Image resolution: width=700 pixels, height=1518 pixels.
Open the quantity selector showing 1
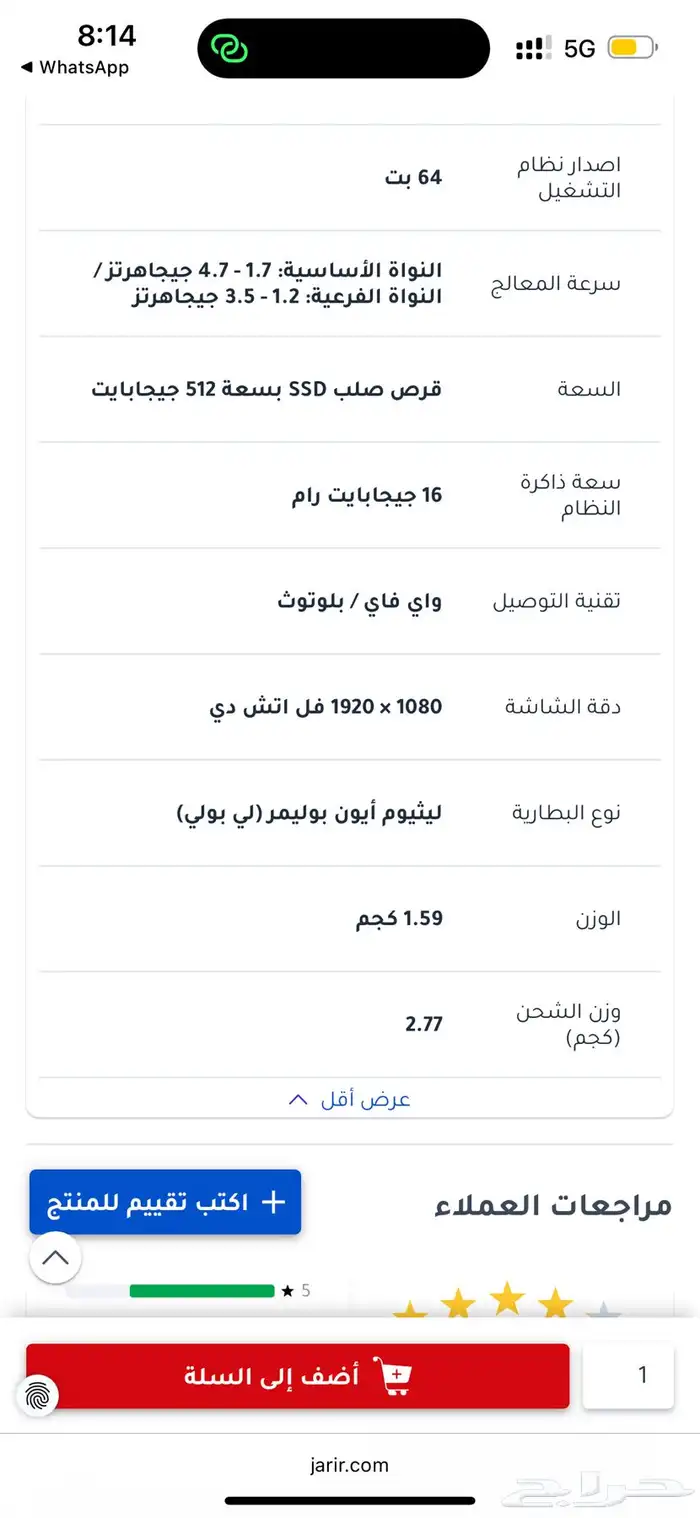click(642, 1376)
